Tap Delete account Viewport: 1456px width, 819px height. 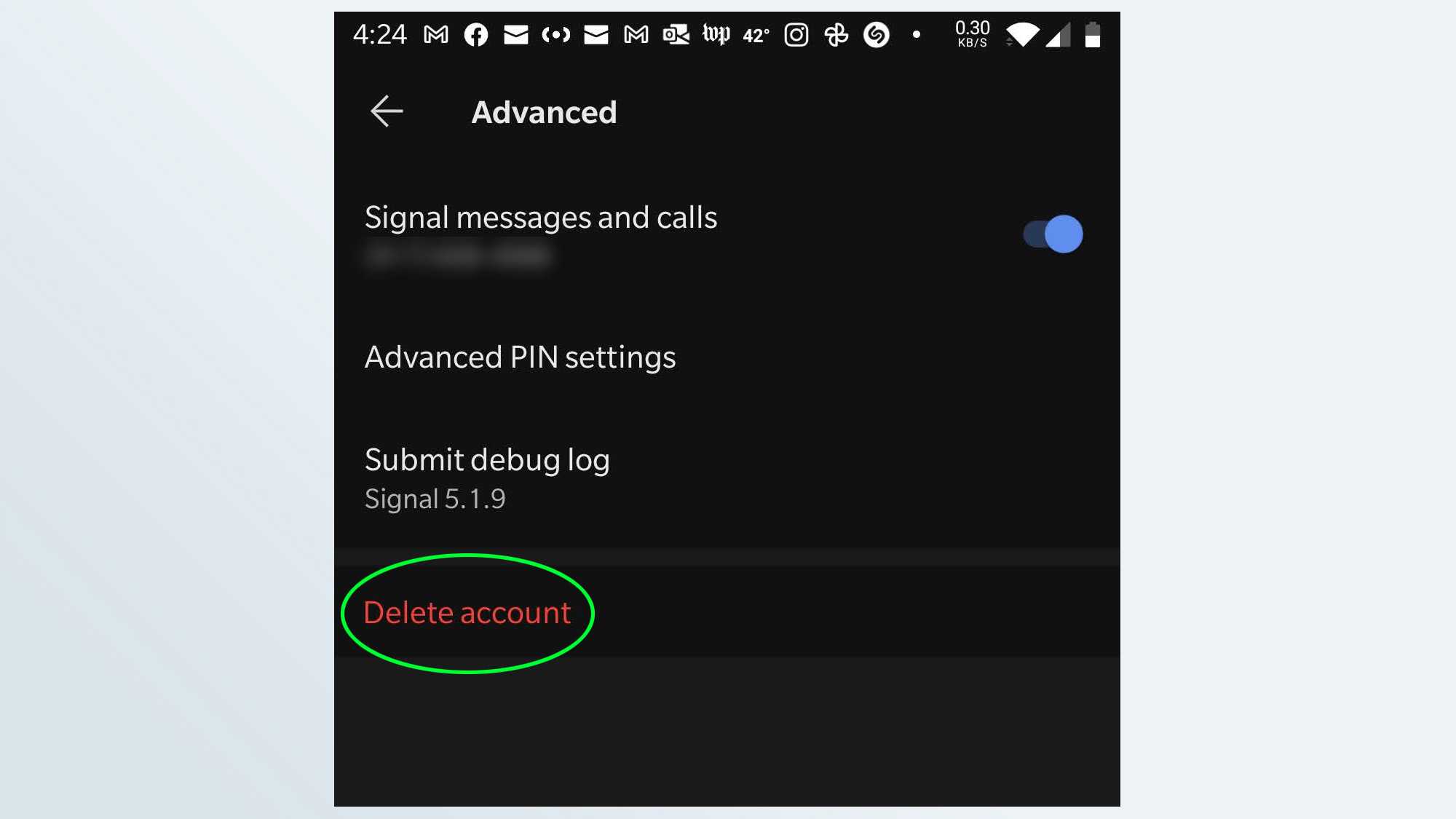(467, 613)
